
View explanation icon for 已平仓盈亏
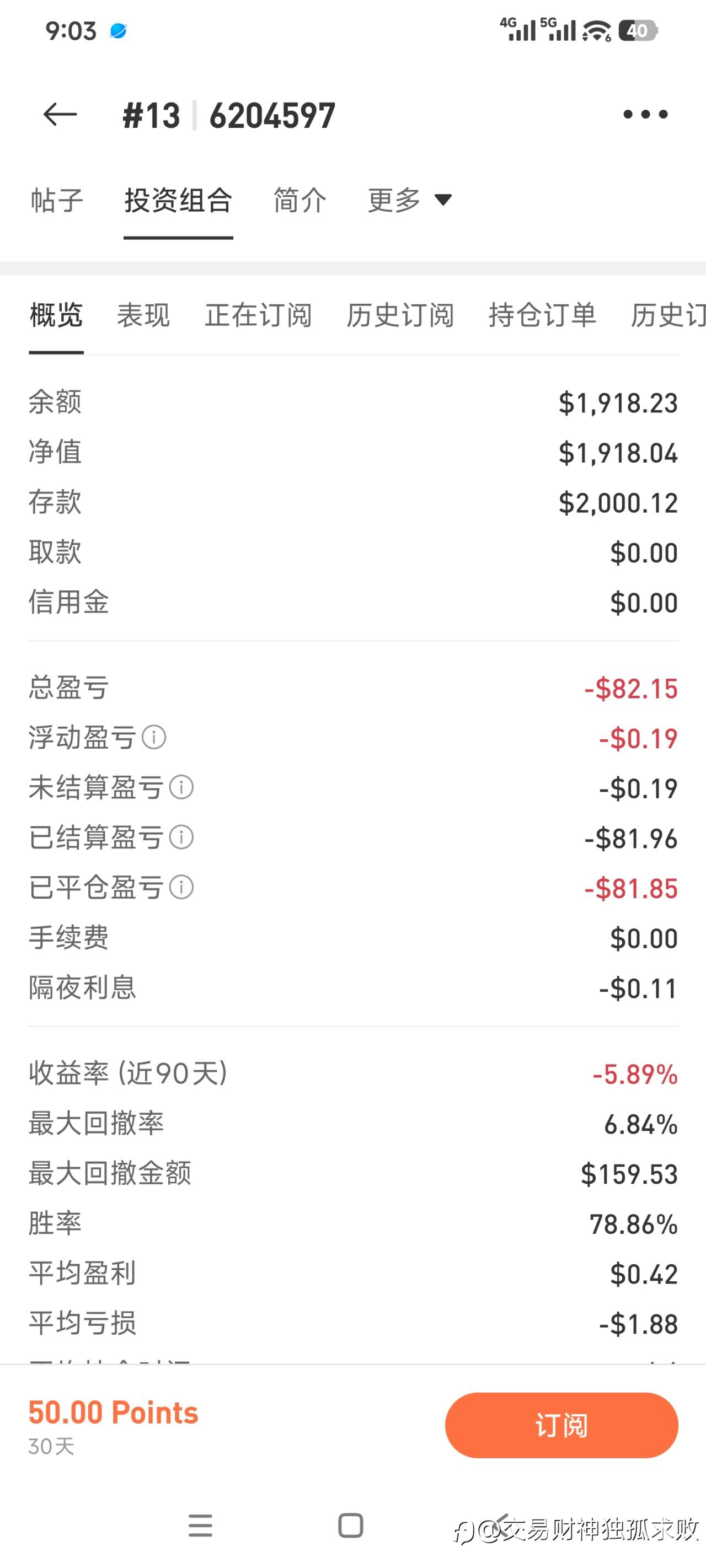181,888
